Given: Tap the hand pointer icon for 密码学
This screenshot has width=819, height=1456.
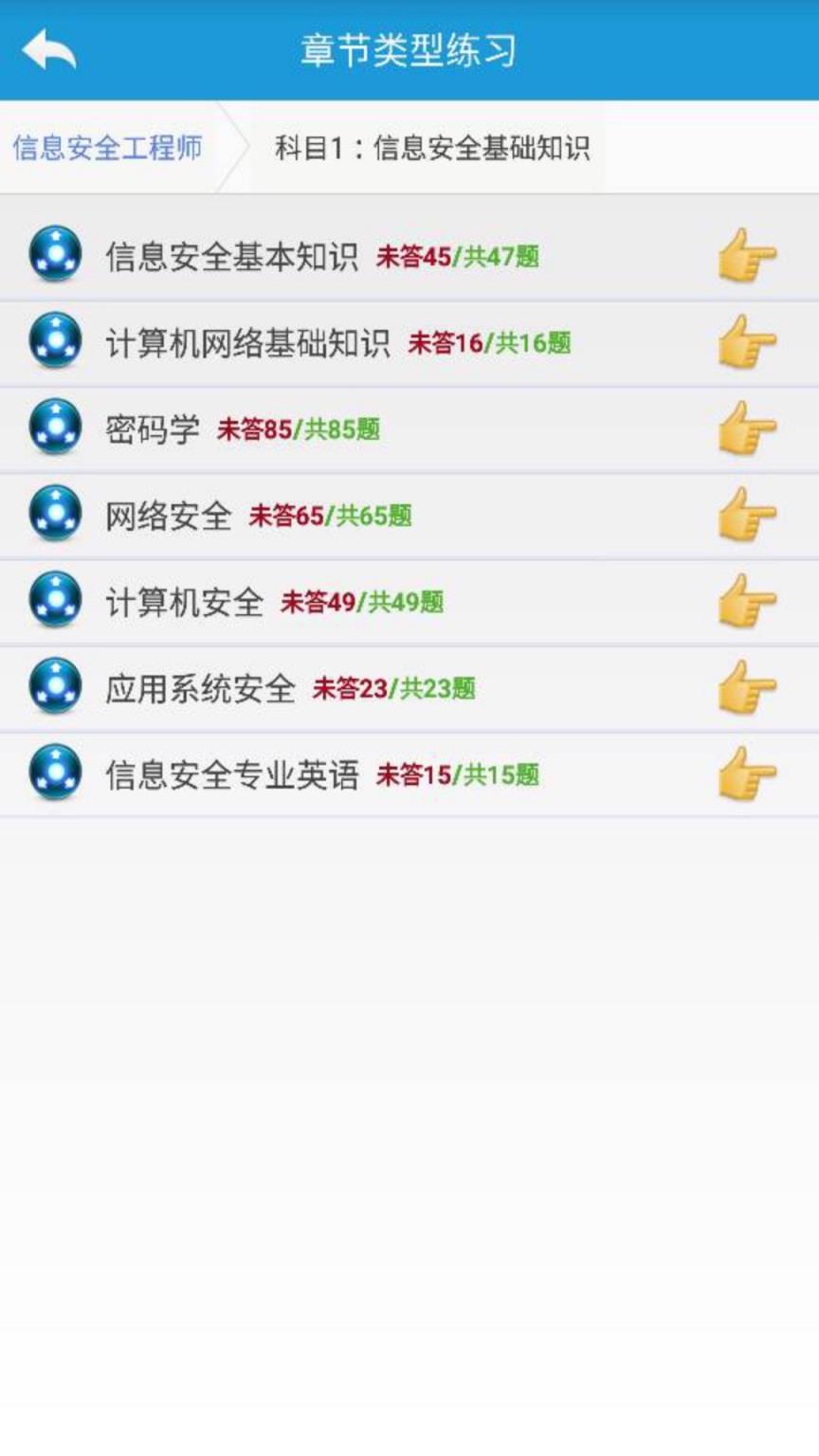Looking at the screenshot, I should (748, 428).
